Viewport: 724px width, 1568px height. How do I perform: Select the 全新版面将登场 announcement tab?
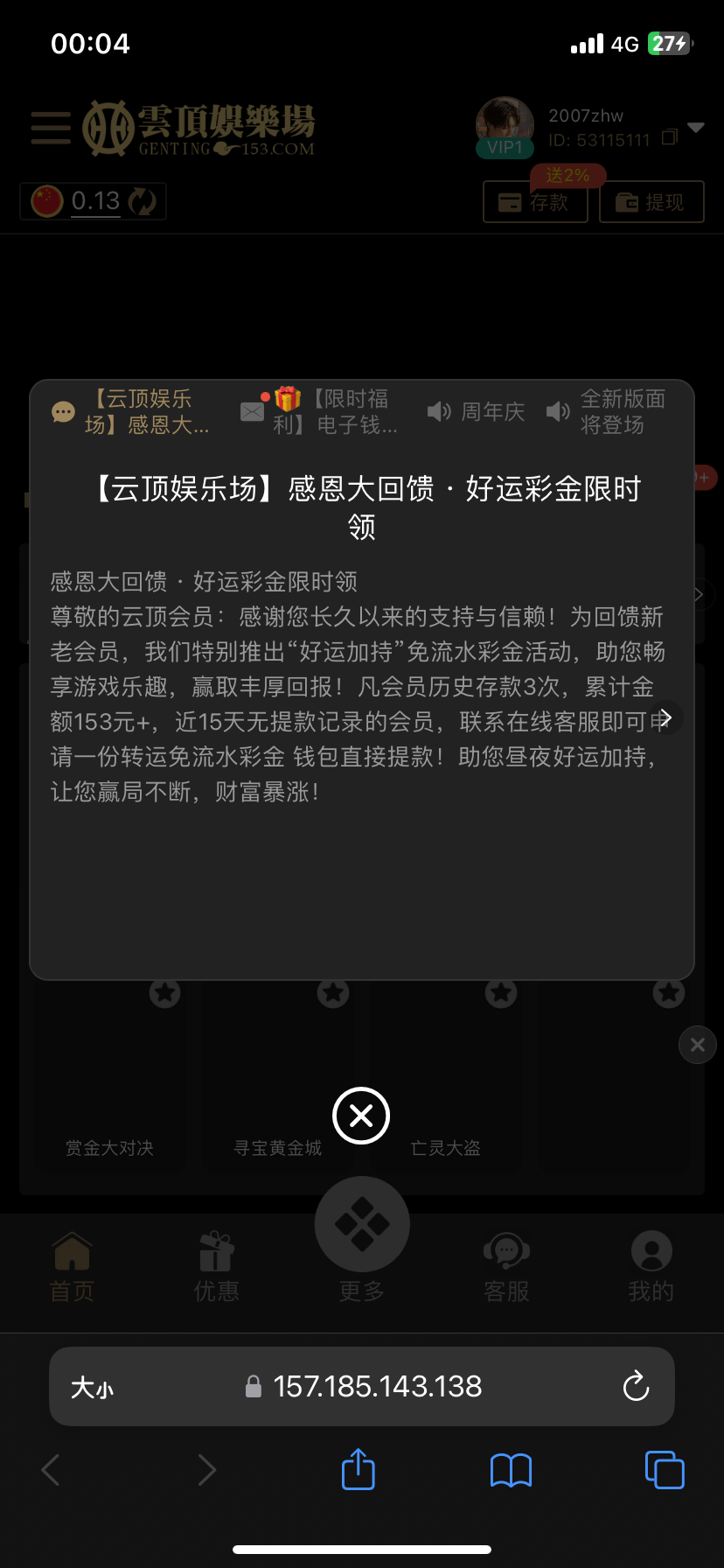tap(607, 412)
